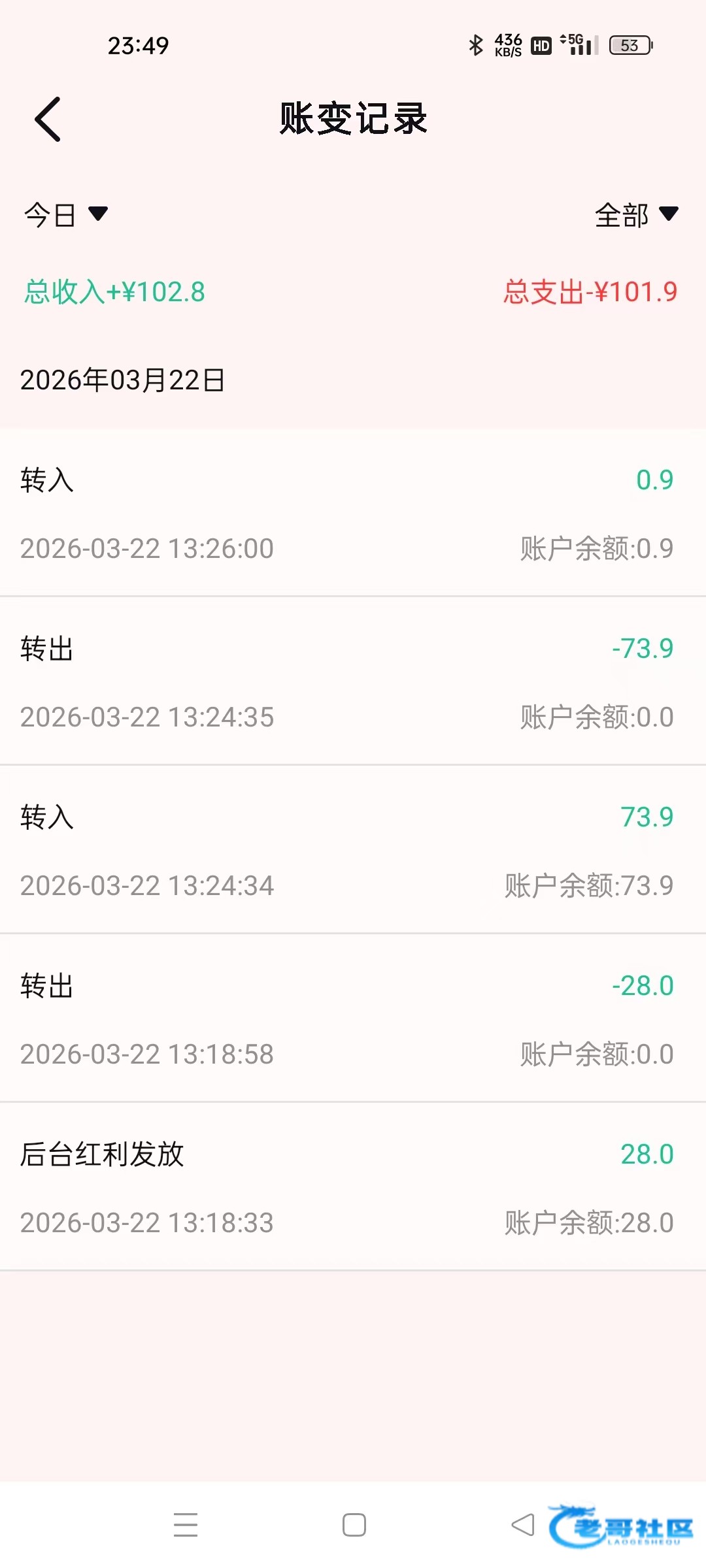The image size is (706, 1568).
Task: Go back from 账变记录 page
Action: pos(48,119)
